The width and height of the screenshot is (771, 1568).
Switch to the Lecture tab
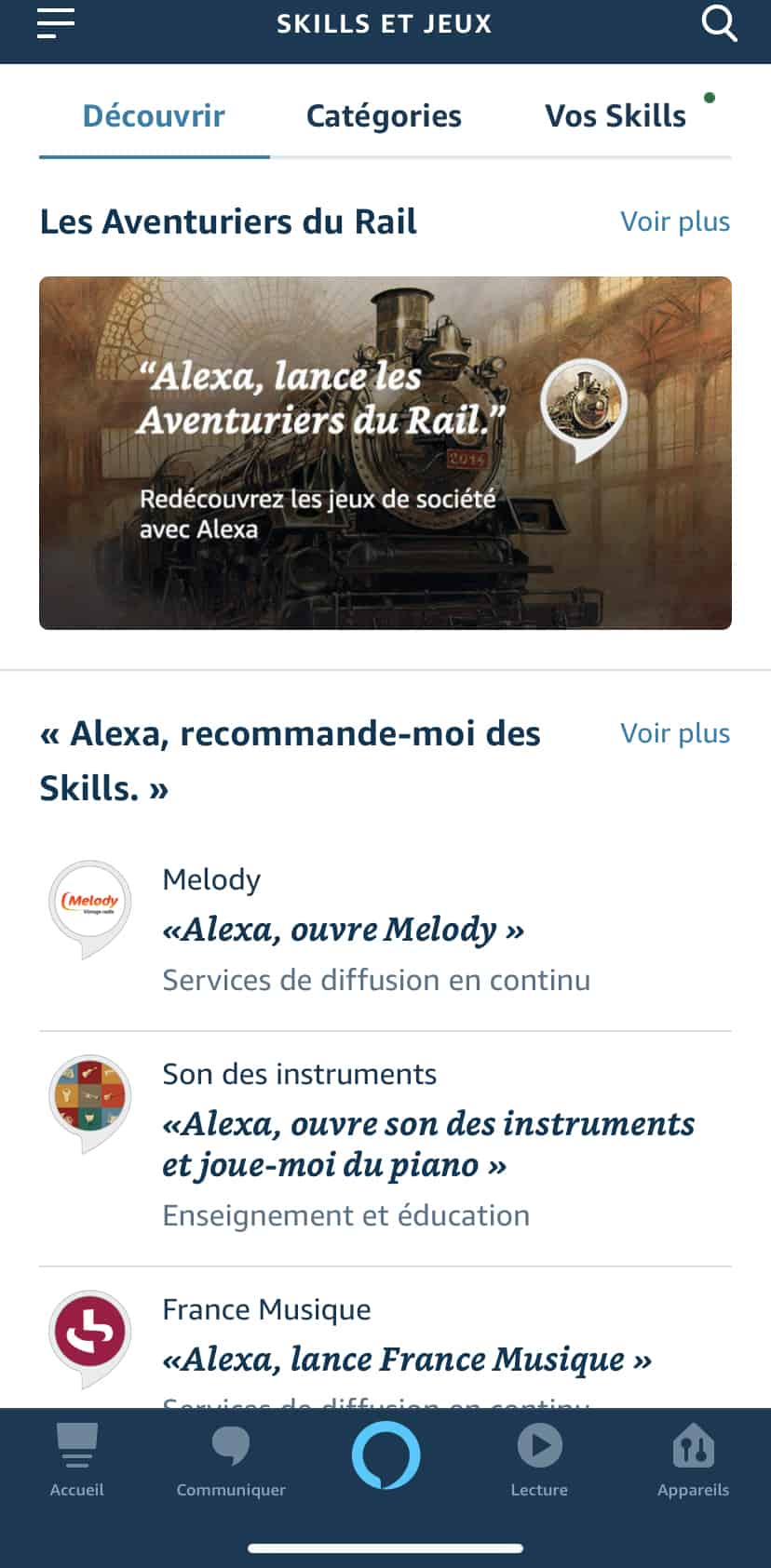click(539, 1459)
